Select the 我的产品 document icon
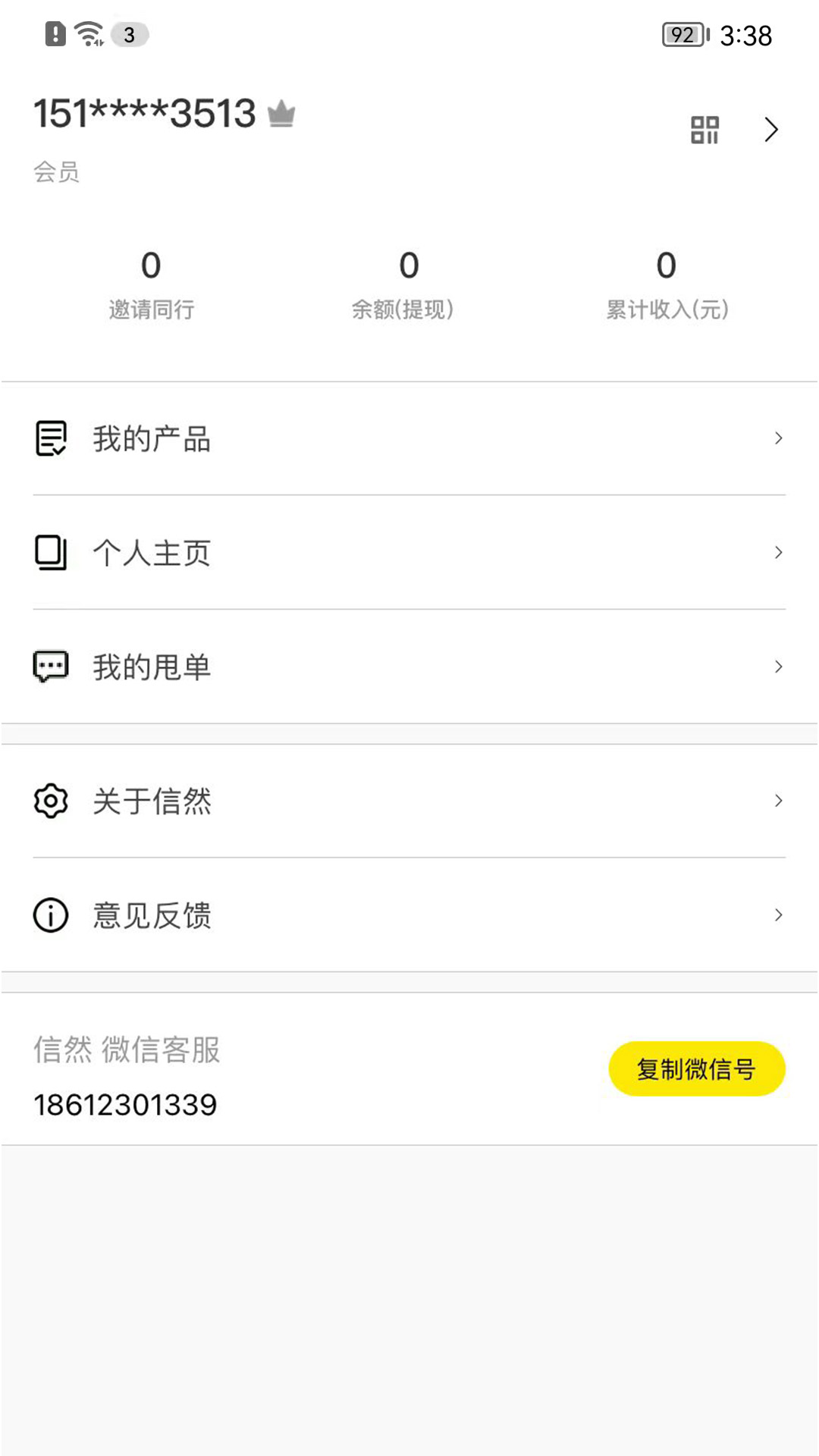 (x=50, y=438)
